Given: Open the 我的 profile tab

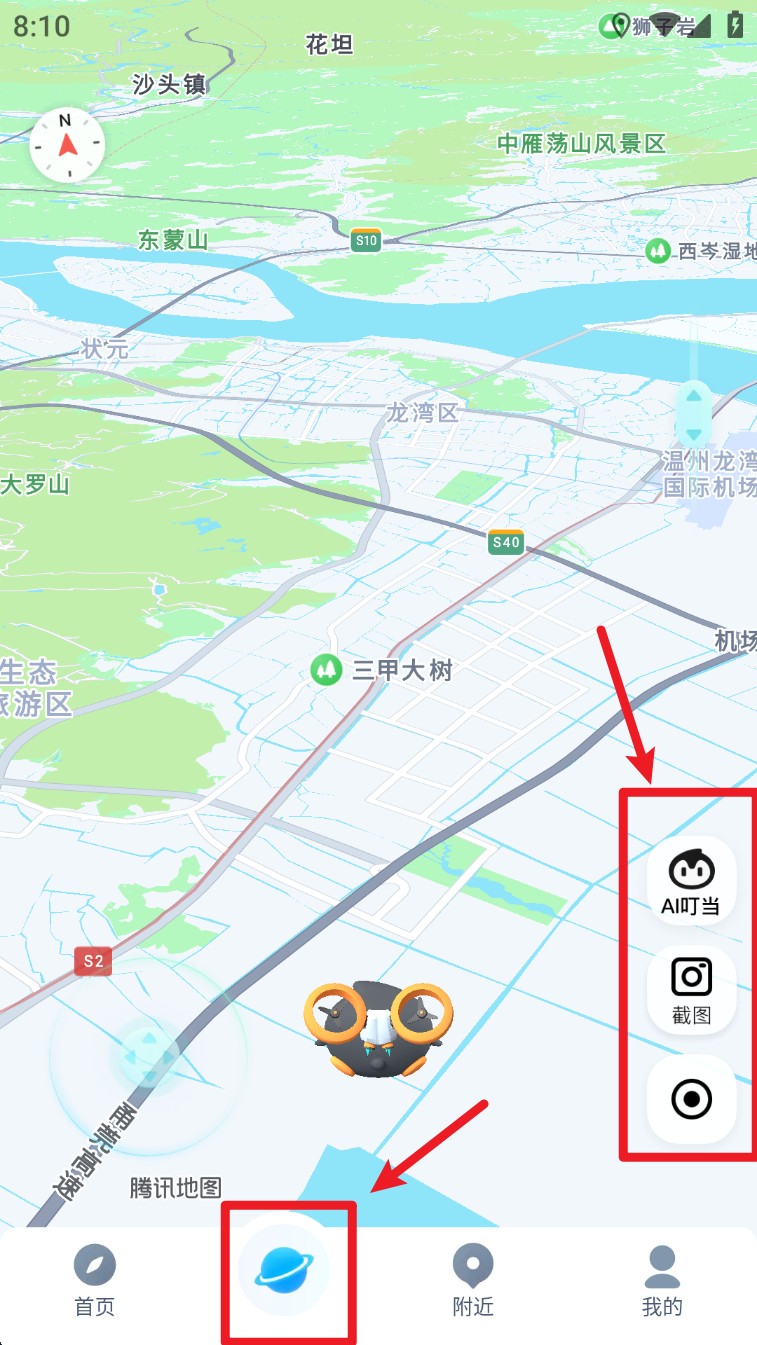Looking at the screenshot, I should pos(661,1281).
